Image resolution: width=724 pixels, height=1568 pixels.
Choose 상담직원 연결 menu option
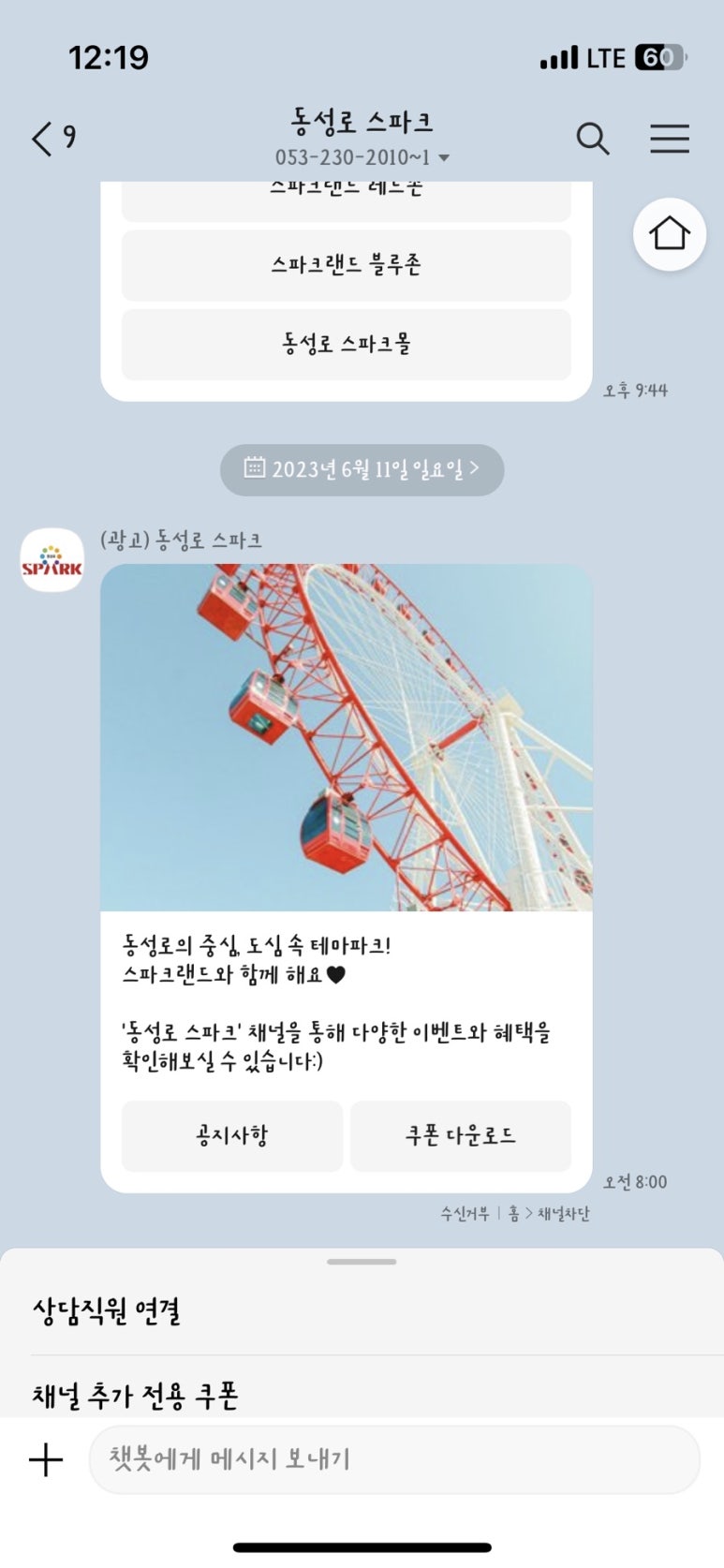point(107,1310)
